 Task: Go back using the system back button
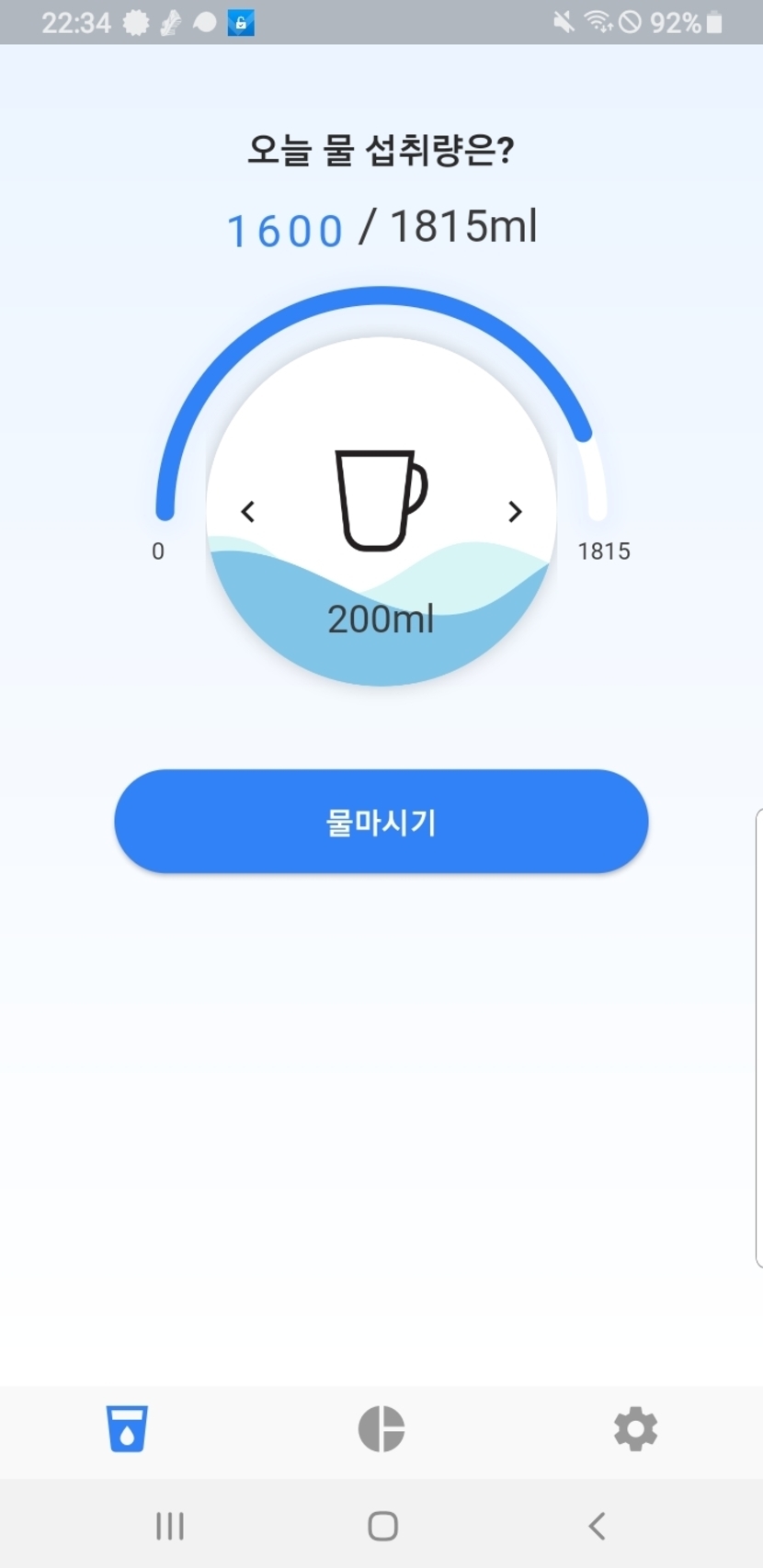click(597, 1526)
